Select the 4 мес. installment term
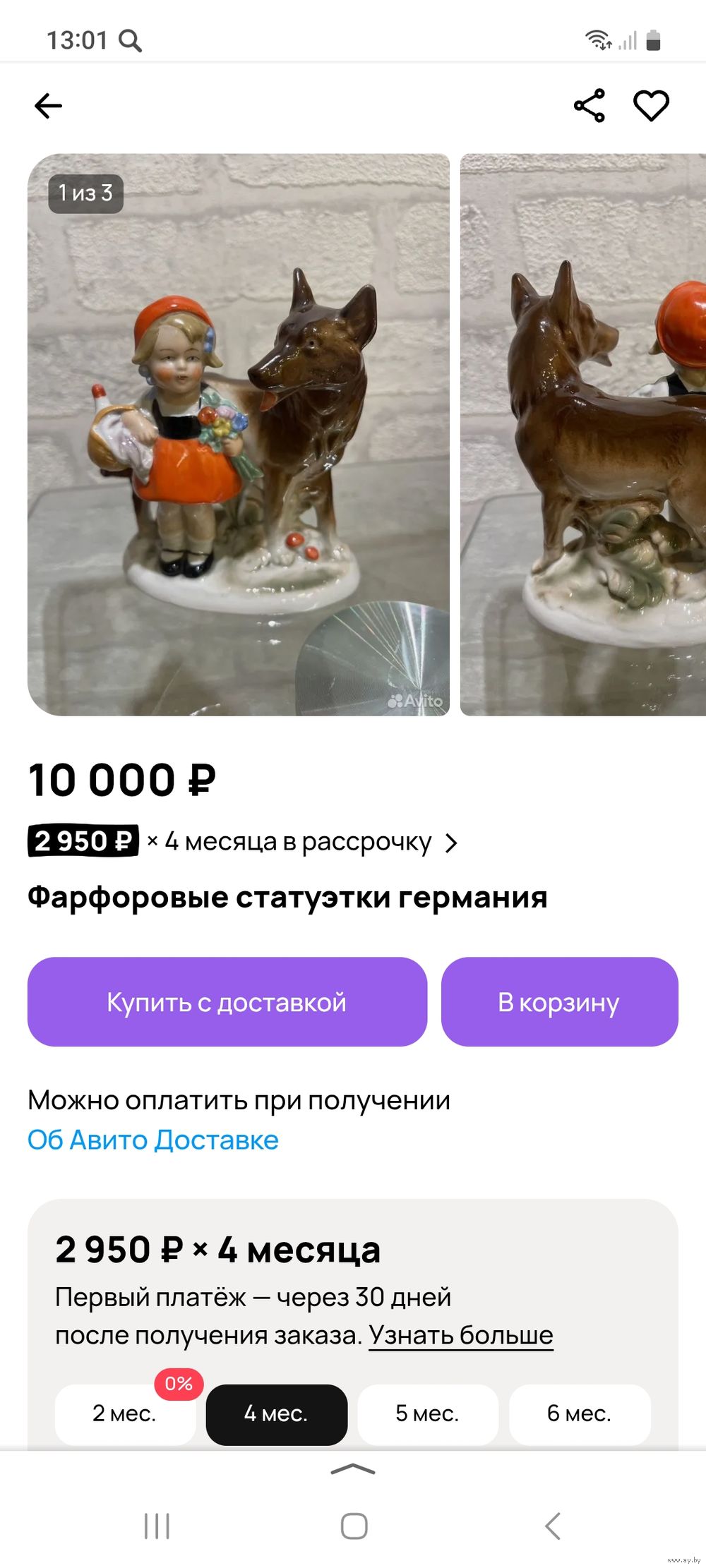The width and height of the screenshot is (706, 1568). tap(276, 1413)
